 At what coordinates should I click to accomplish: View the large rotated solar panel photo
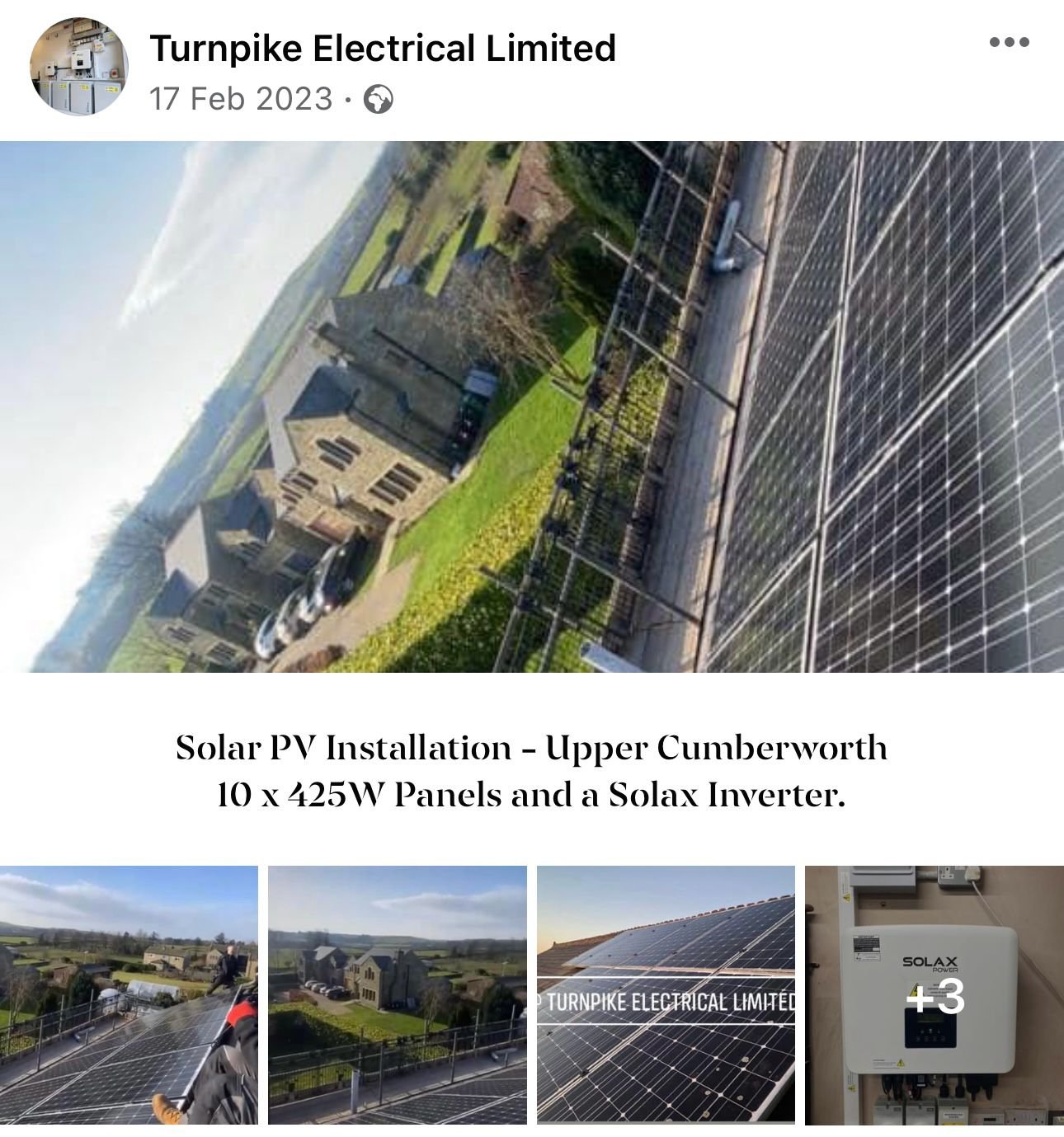[x=532, y=406]
